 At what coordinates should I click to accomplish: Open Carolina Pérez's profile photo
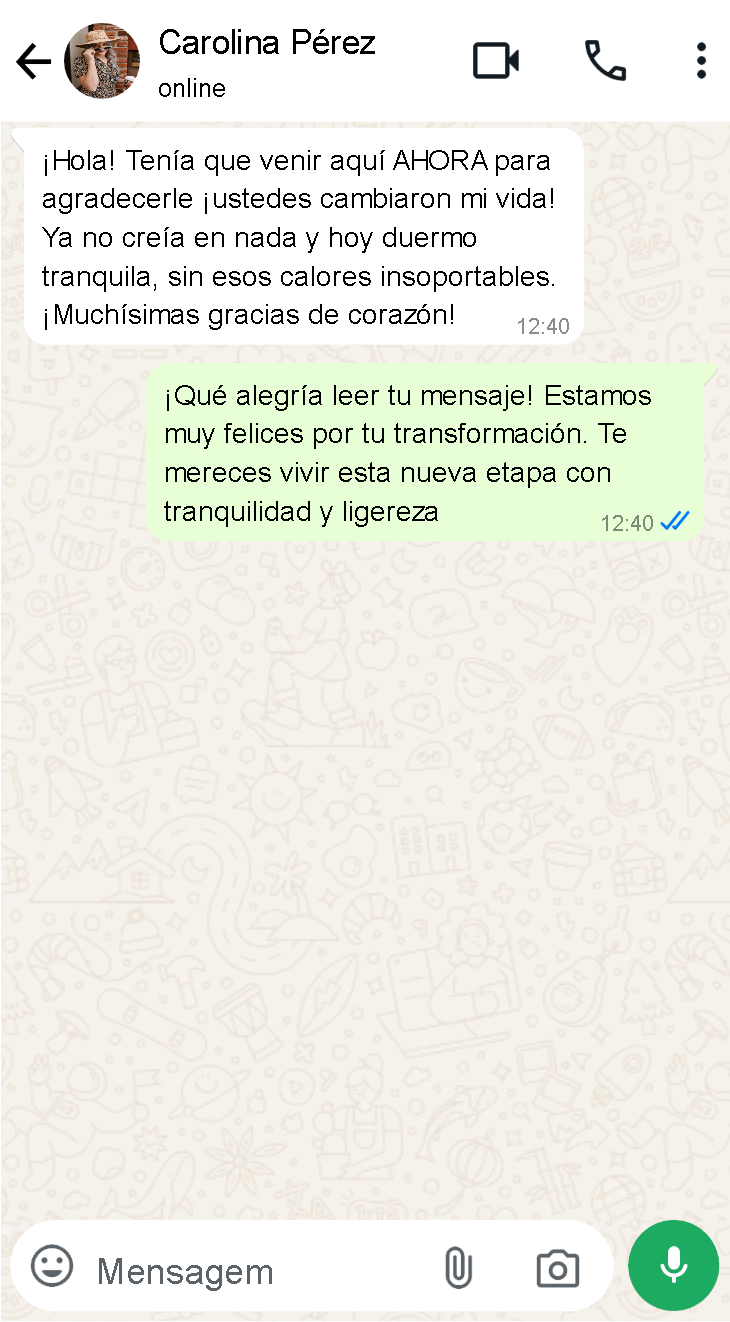point(102,62)
